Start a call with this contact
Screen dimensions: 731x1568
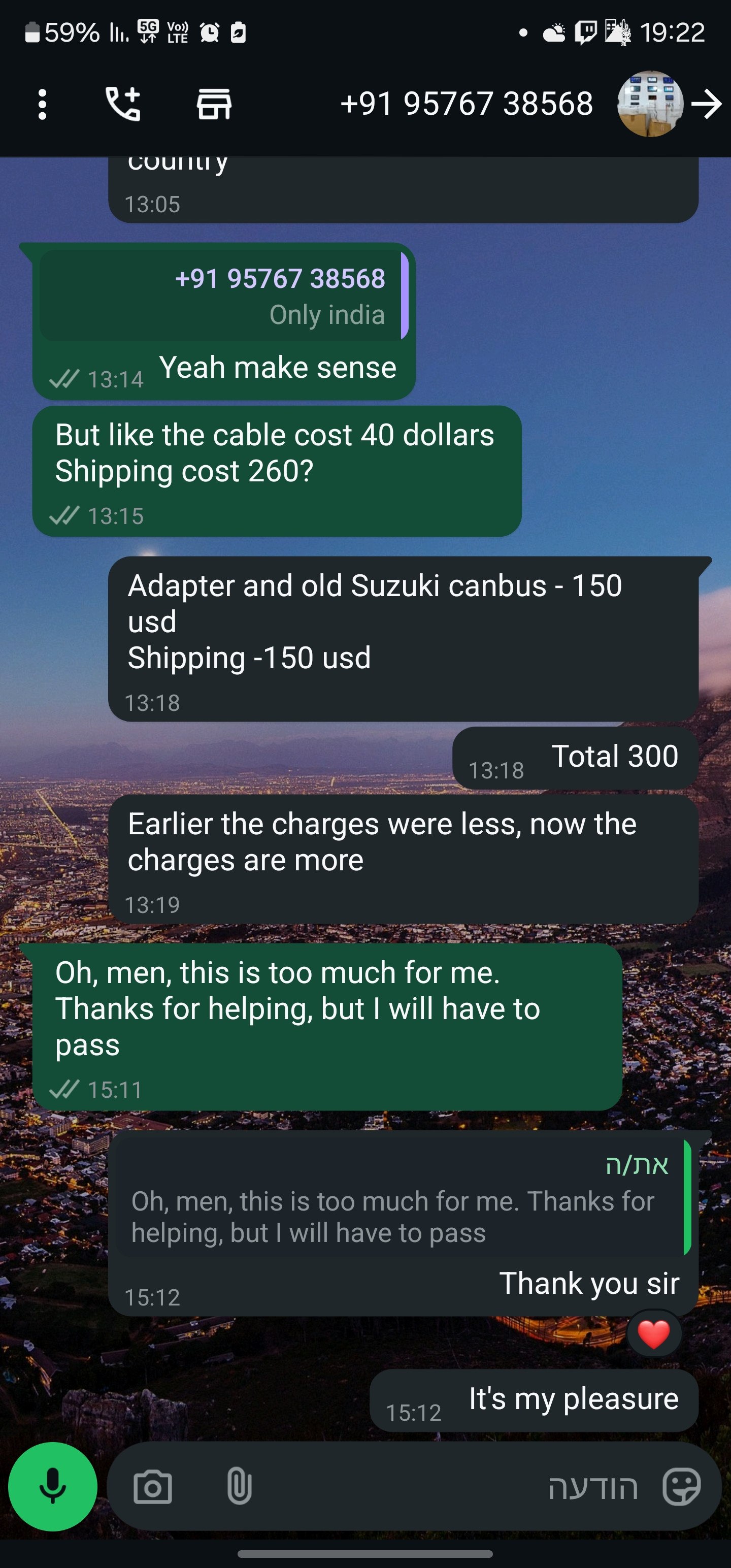click(123, 104)
